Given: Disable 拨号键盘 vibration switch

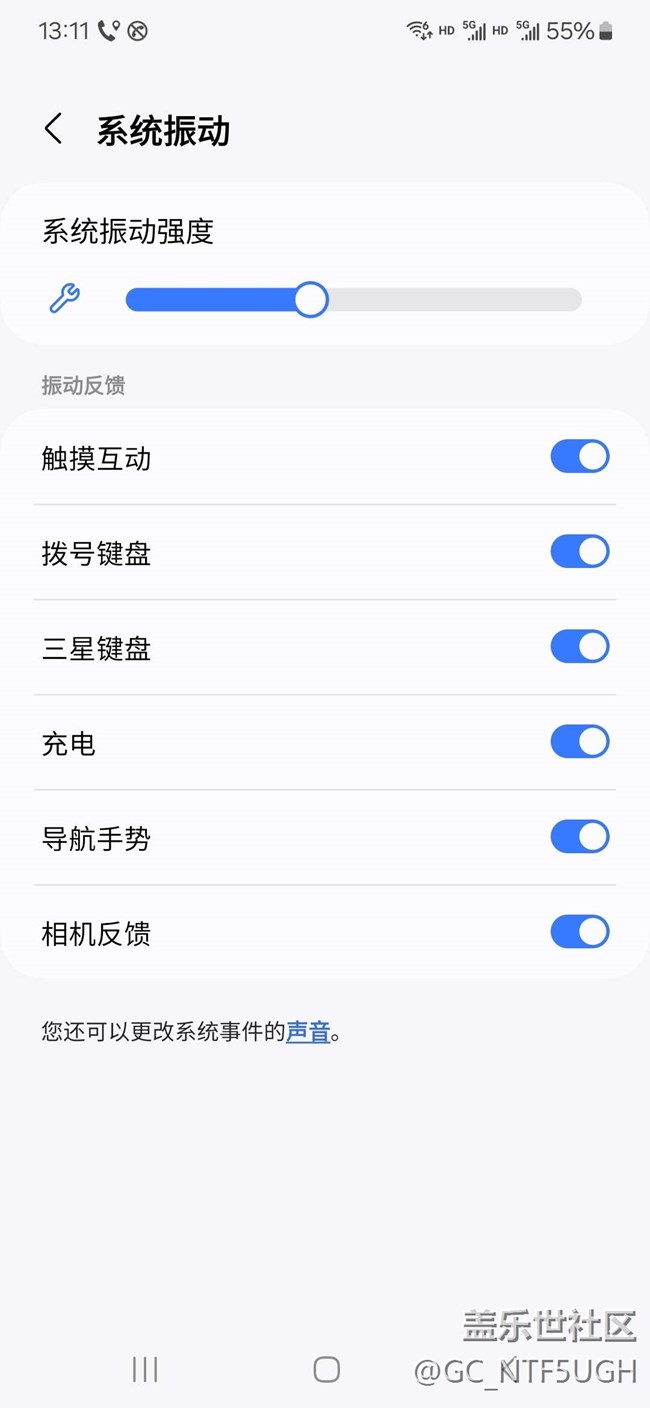Looking at the screenshot, I should (x=579, y=552).
